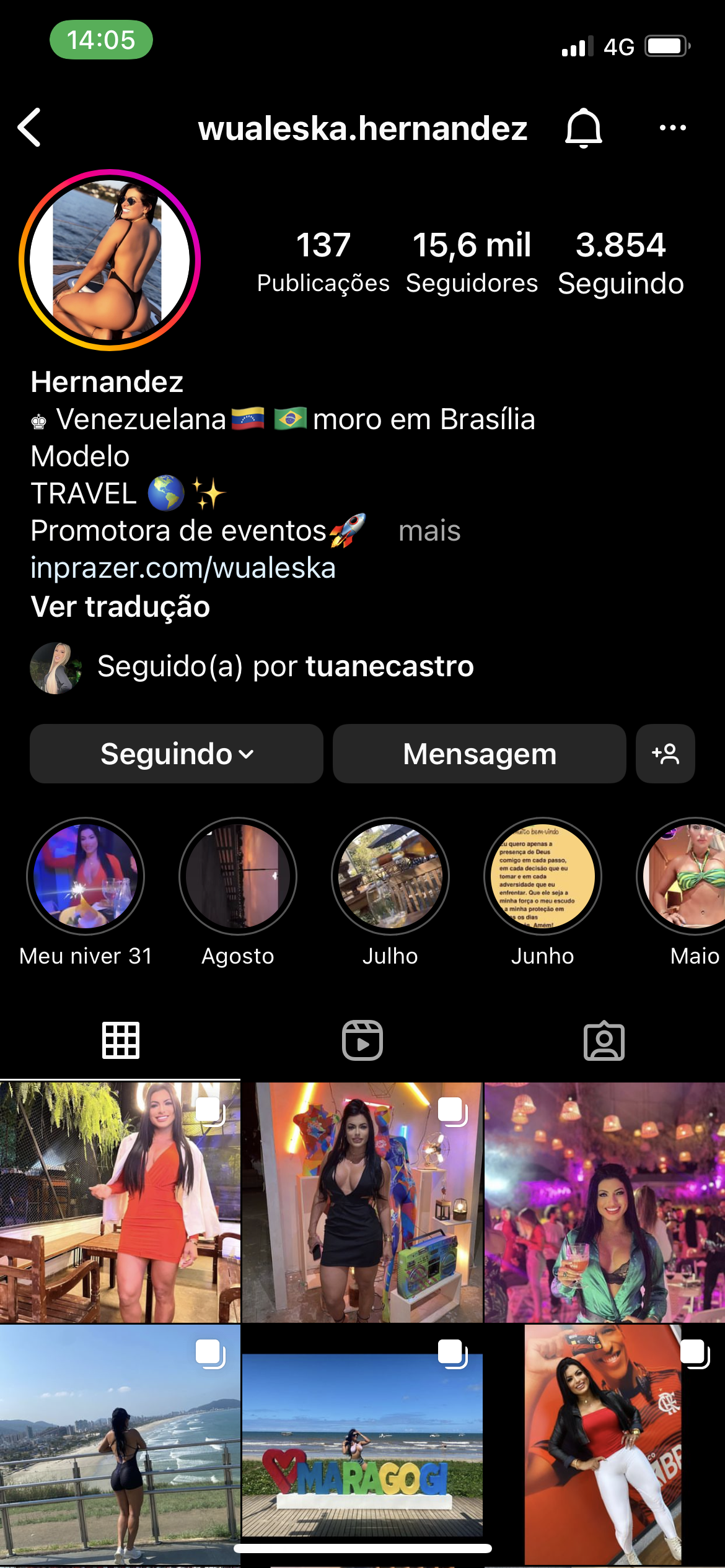Screen dimensions: 725x1568
Task: Switch to the tagged photos tab
Action: click(604, 1040)
